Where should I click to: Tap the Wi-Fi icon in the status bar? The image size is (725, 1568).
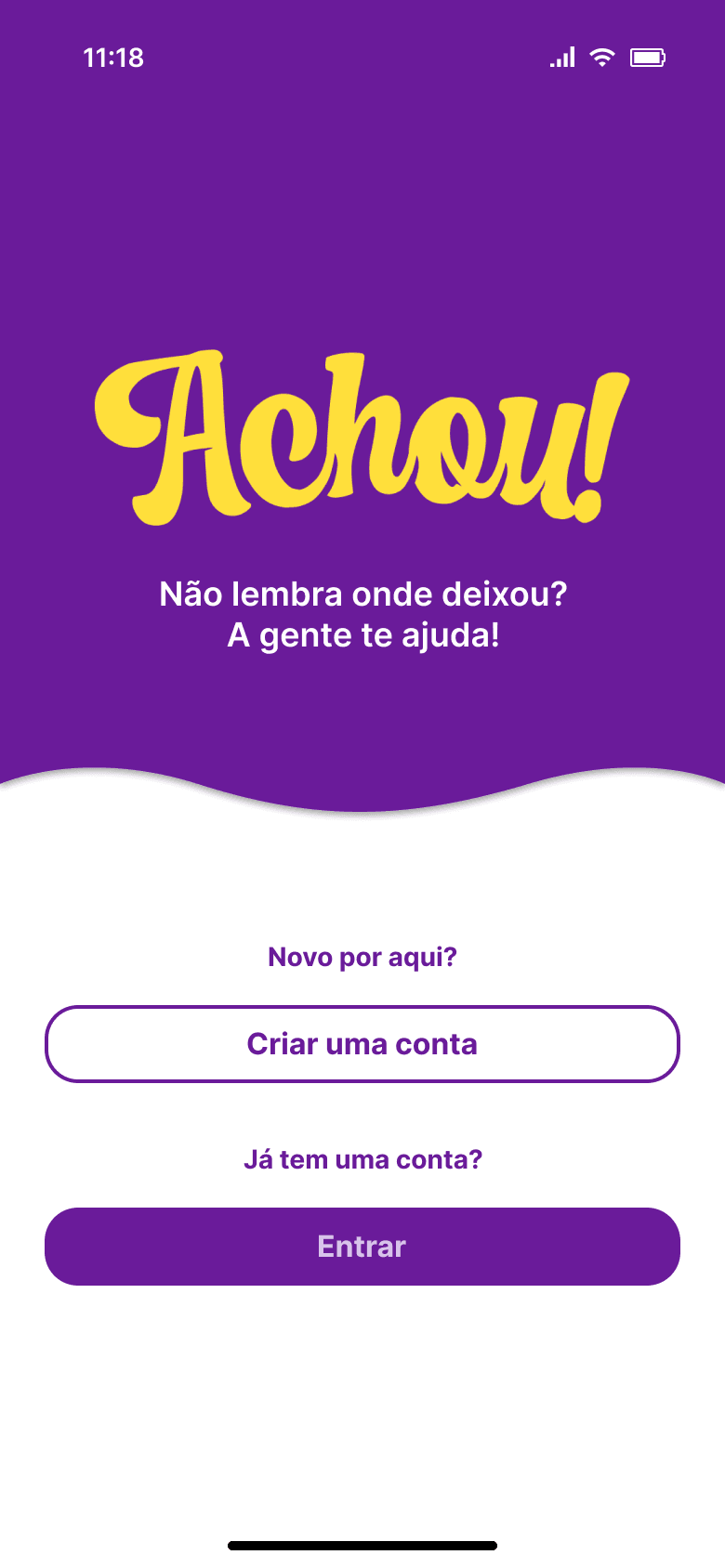(602, 57)
